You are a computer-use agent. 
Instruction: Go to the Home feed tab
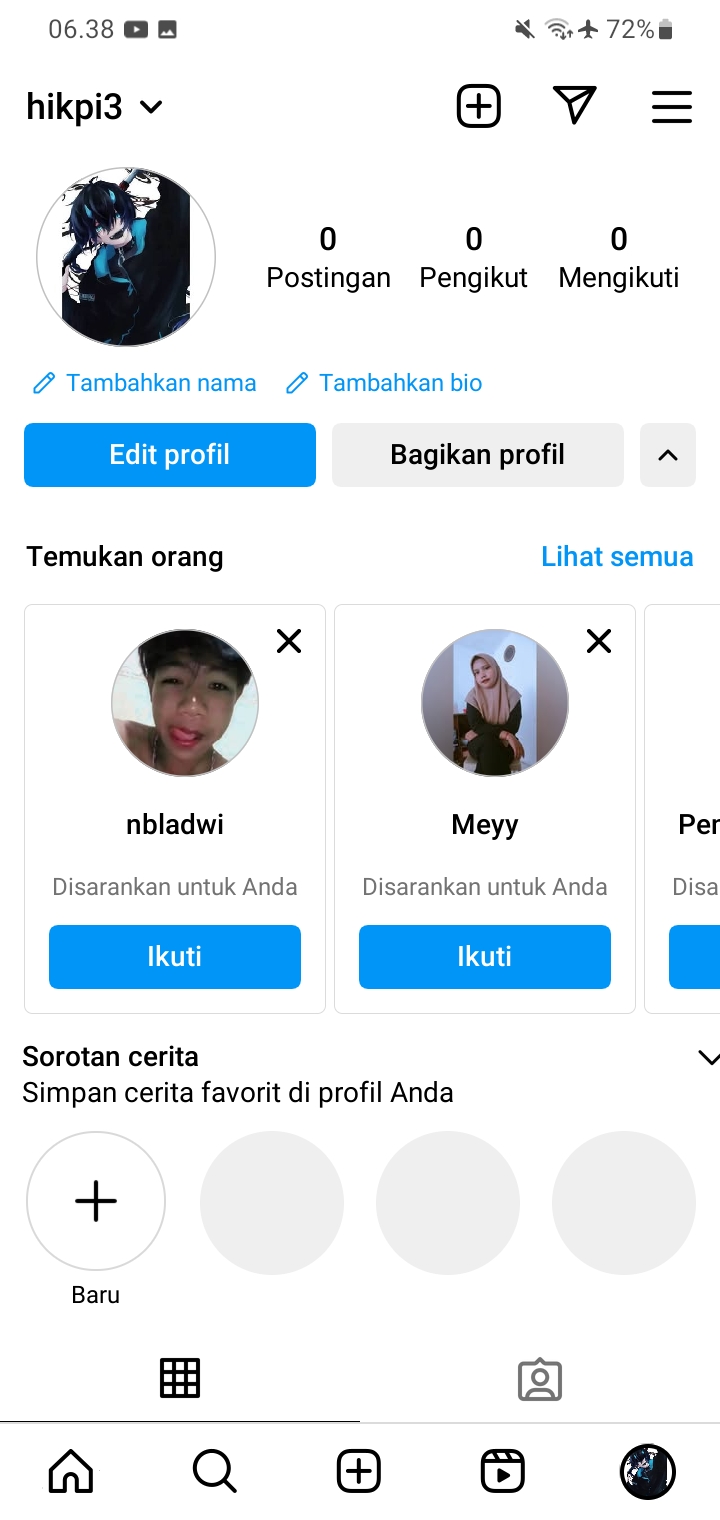(x=71, y=1471)
